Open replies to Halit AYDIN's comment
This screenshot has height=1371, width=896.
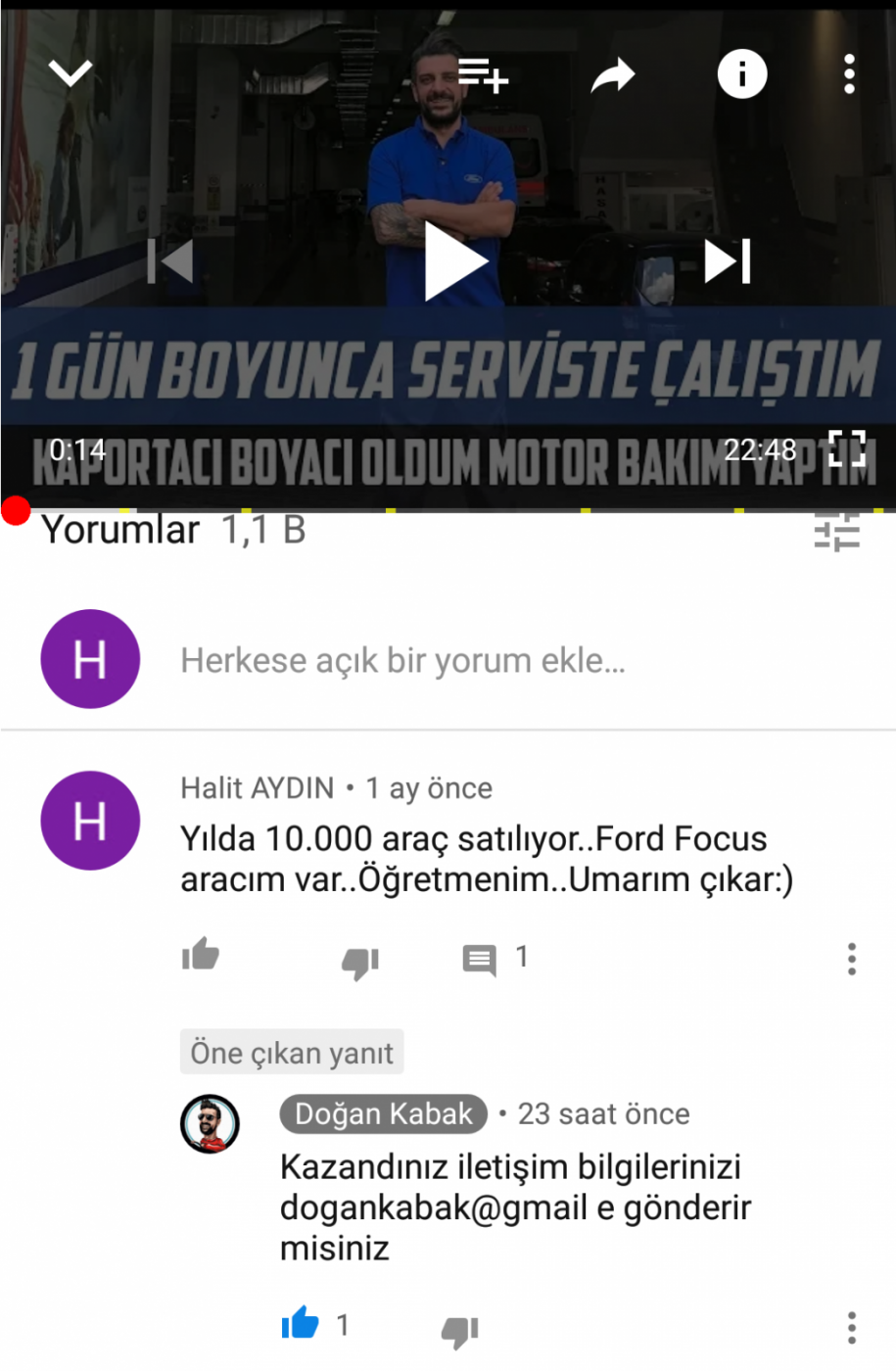480,959
